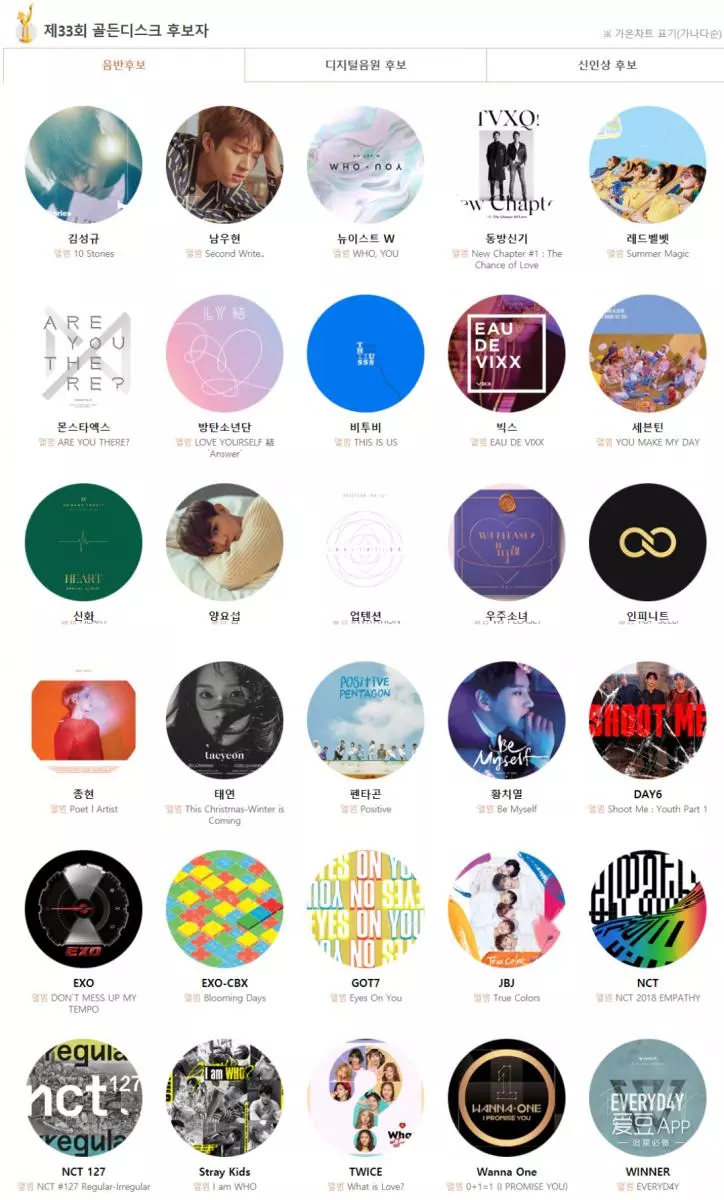Choose Wanna One's I PROMISE YOU album
Image resolution: width=724 pixels, height=1200 pixels.
tap(506, 1097)
